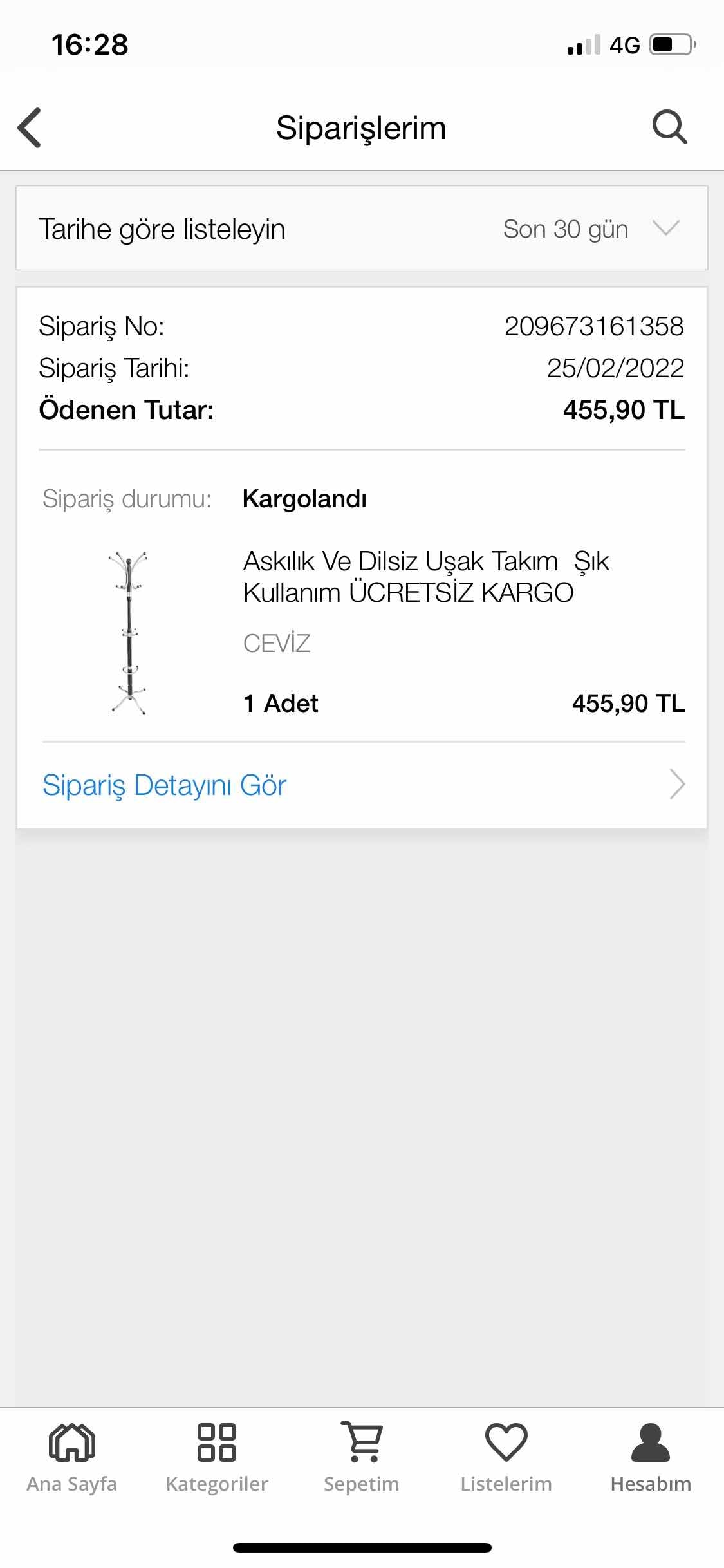Go back from Siparişlerim page
Screen dimensions: 724x1568
click(x=30, y=127)
